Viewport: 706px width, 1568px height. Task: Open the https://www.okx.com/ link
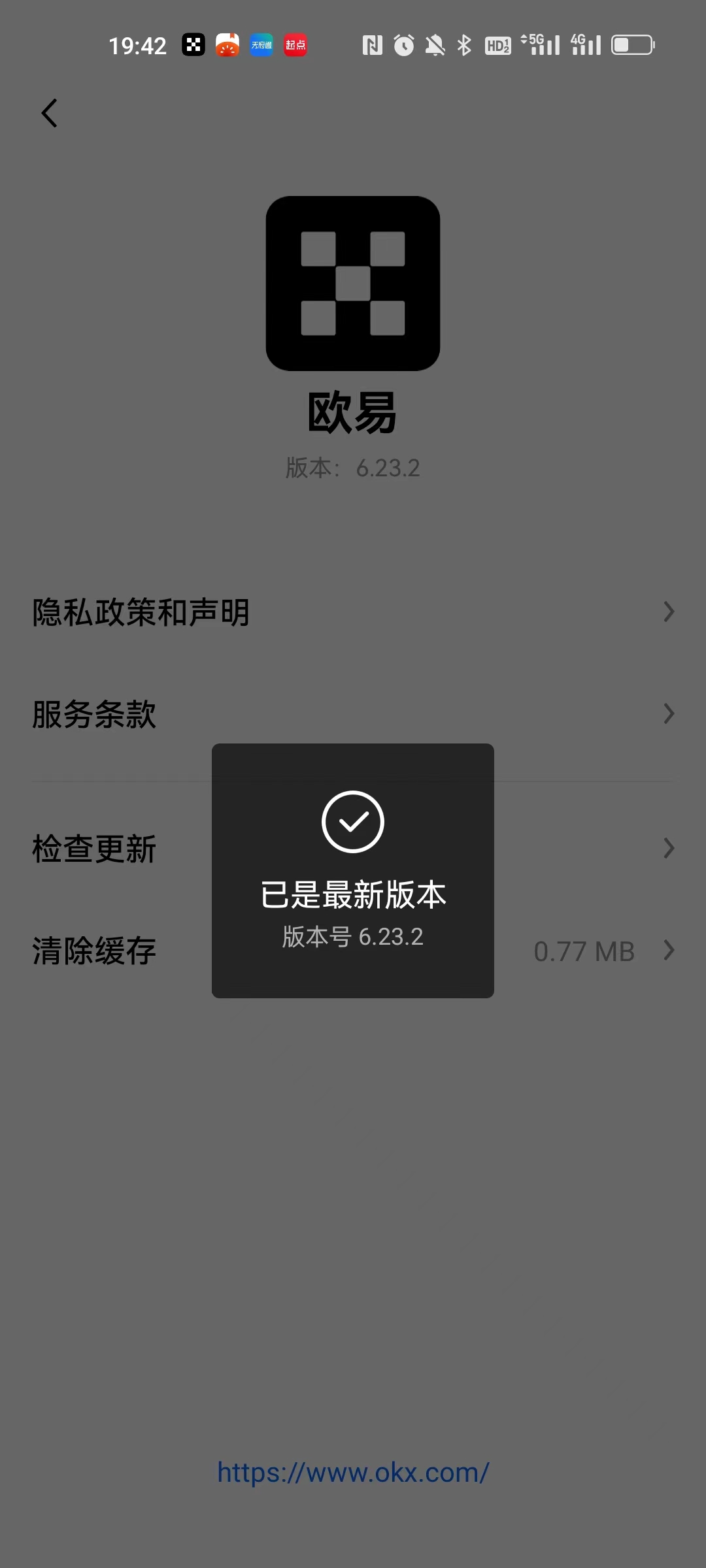(x=353, y=1473)
